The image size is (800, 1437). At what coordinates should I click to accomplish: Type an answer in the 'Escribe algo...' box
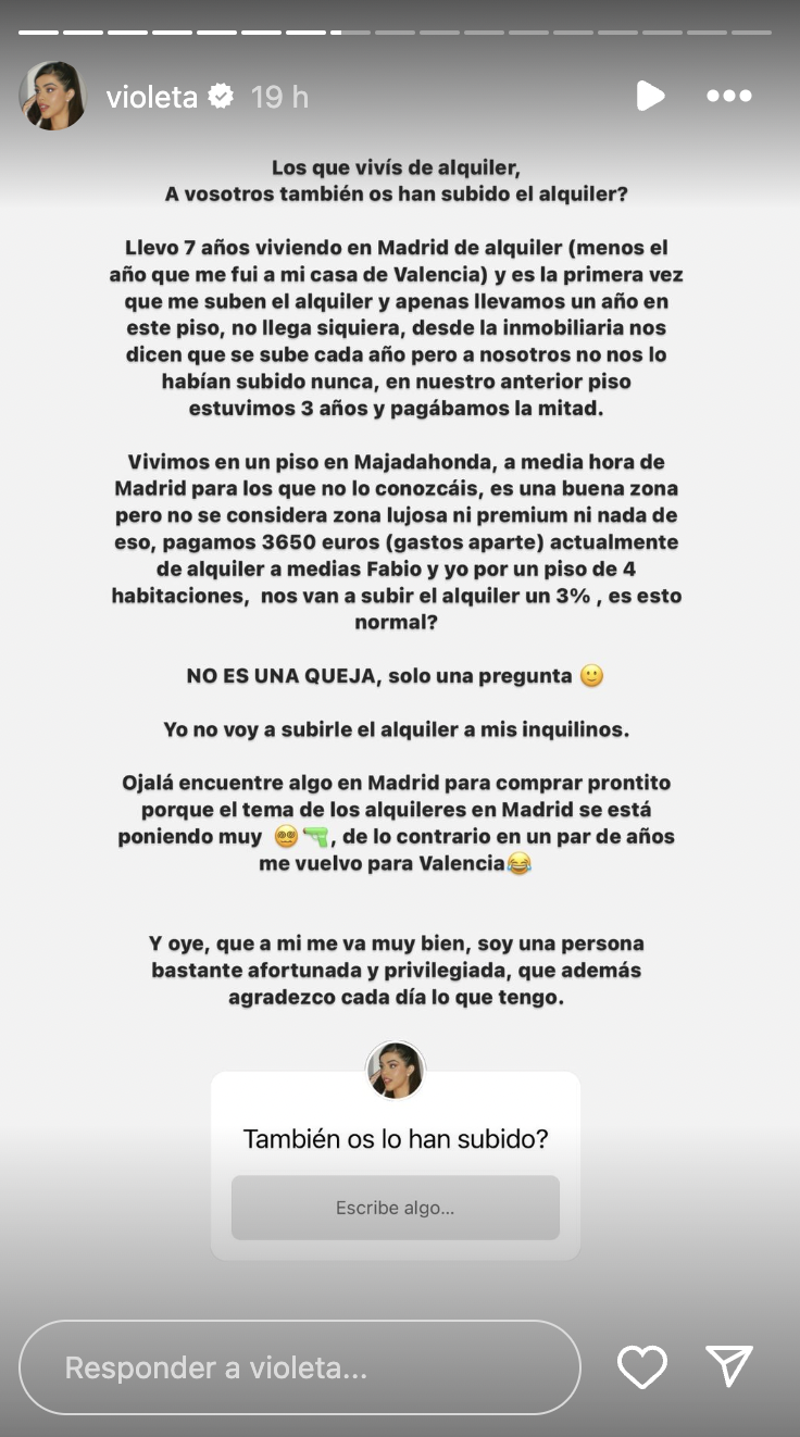pyautogui.click(x=395, y=1208)
